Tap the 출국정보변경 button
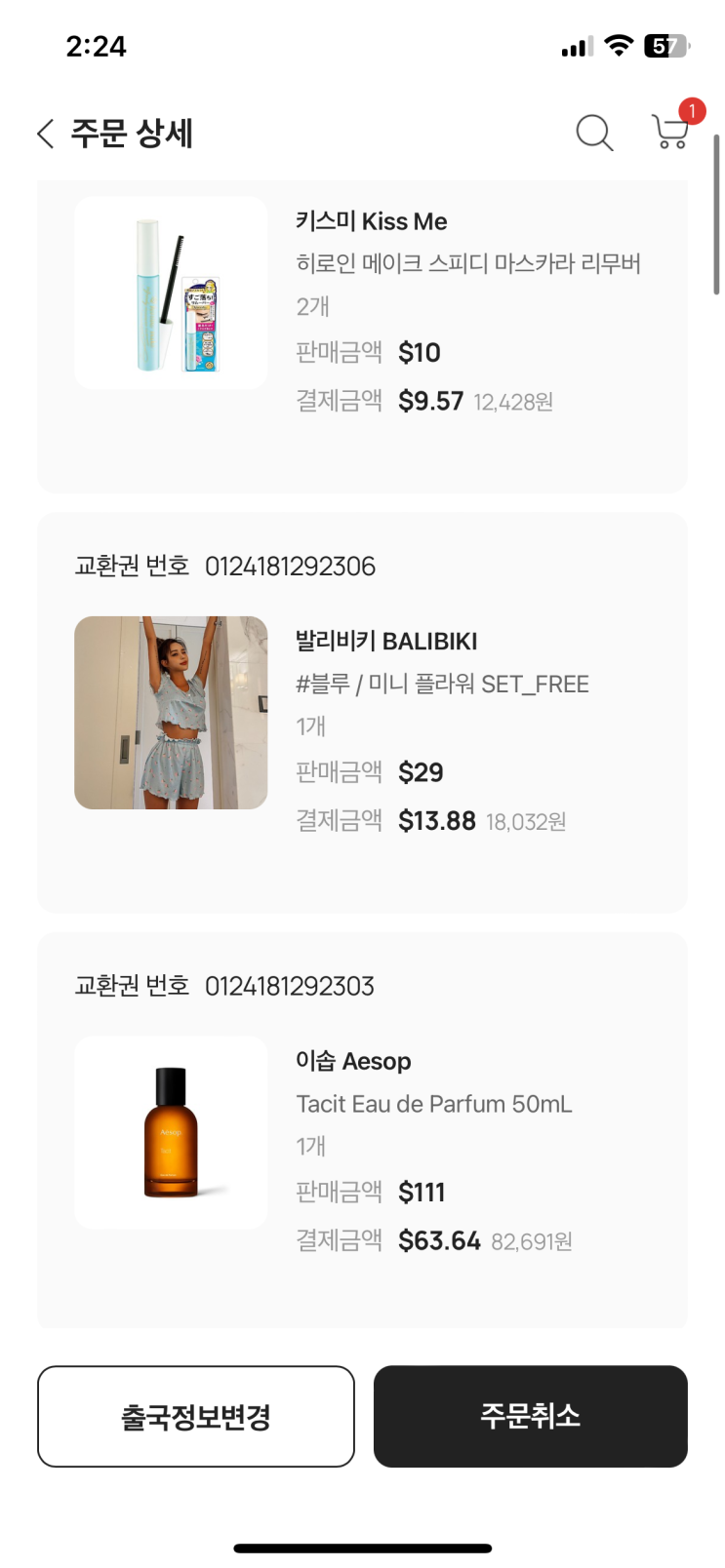 196,1416
